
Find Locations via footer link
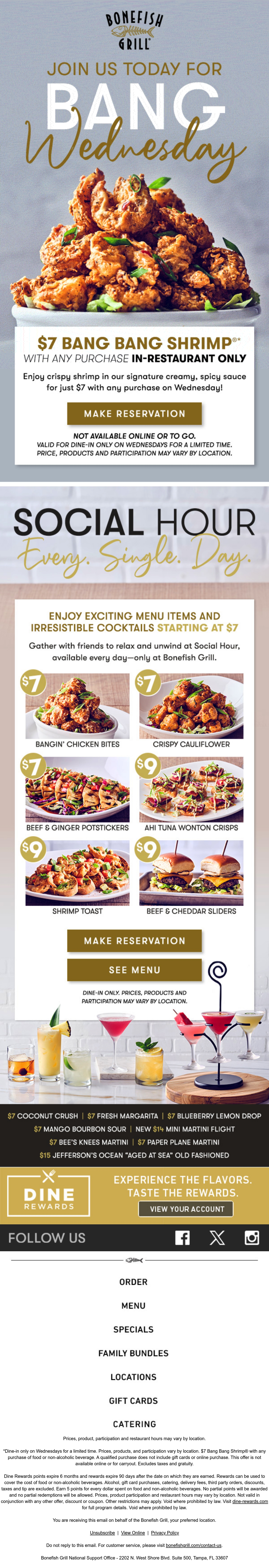[x=133, y=1377]
